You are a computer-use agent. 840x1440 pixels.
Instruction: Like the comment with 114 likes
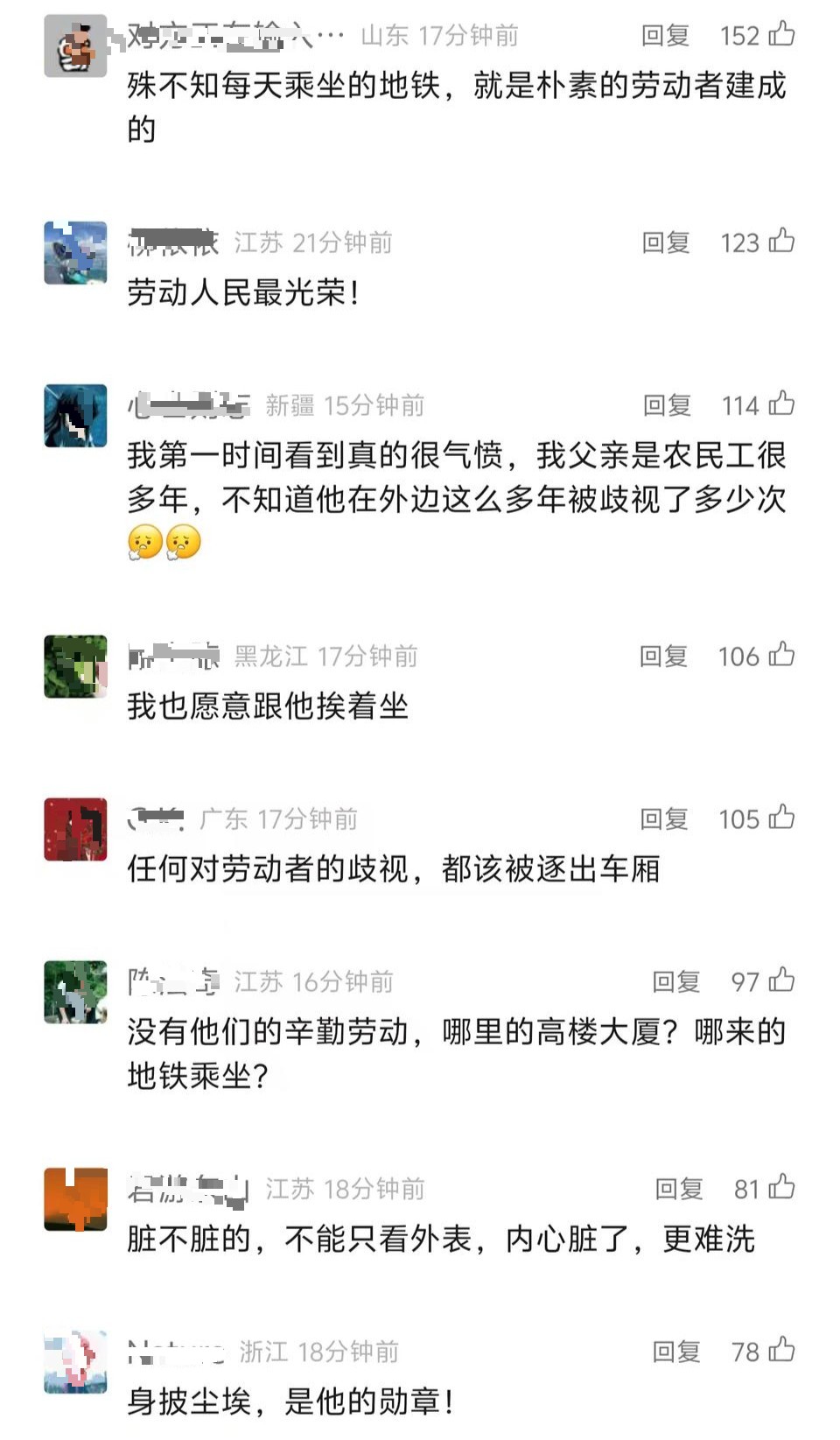point(781,404)
